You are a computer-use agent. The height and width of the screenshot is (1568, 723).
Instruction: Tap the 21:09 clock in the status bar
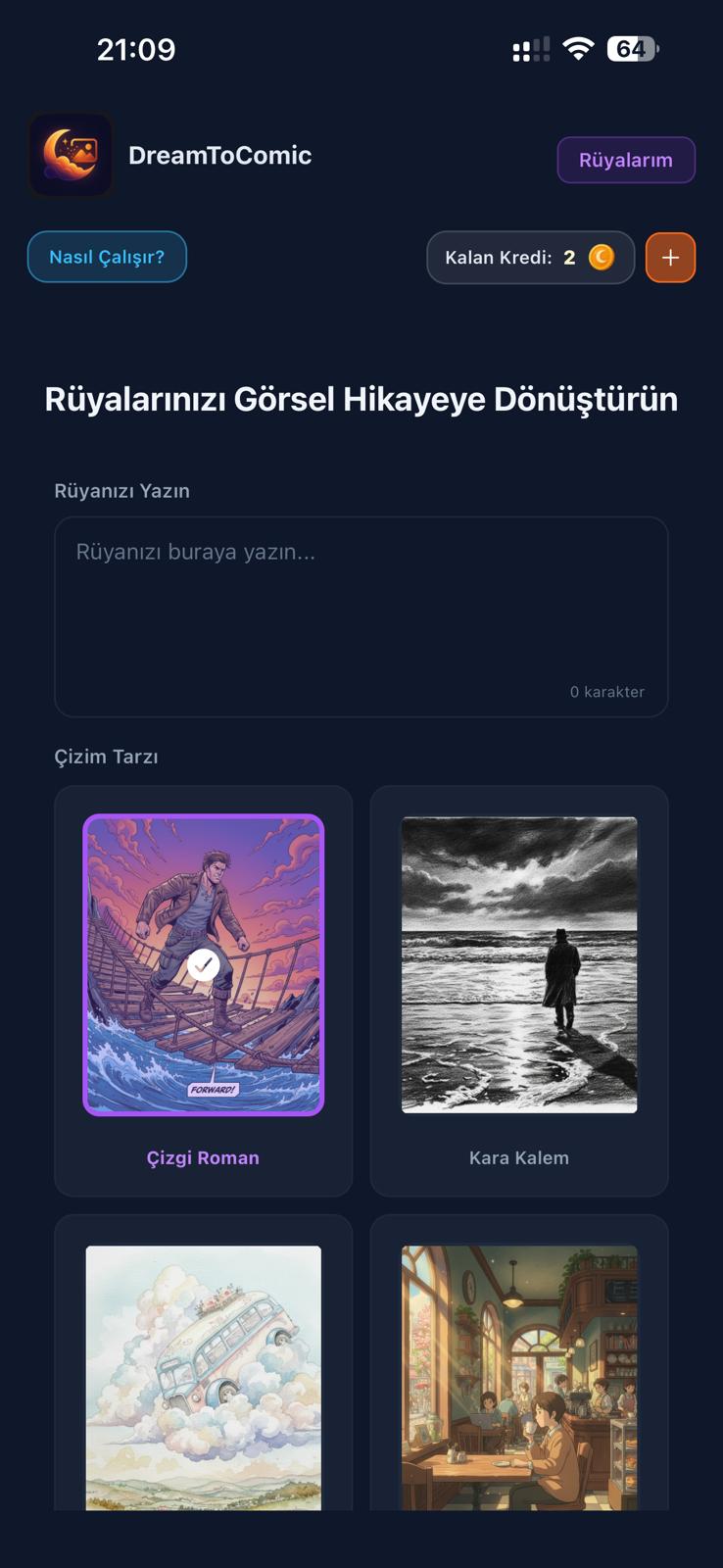(x=135, y=48)
